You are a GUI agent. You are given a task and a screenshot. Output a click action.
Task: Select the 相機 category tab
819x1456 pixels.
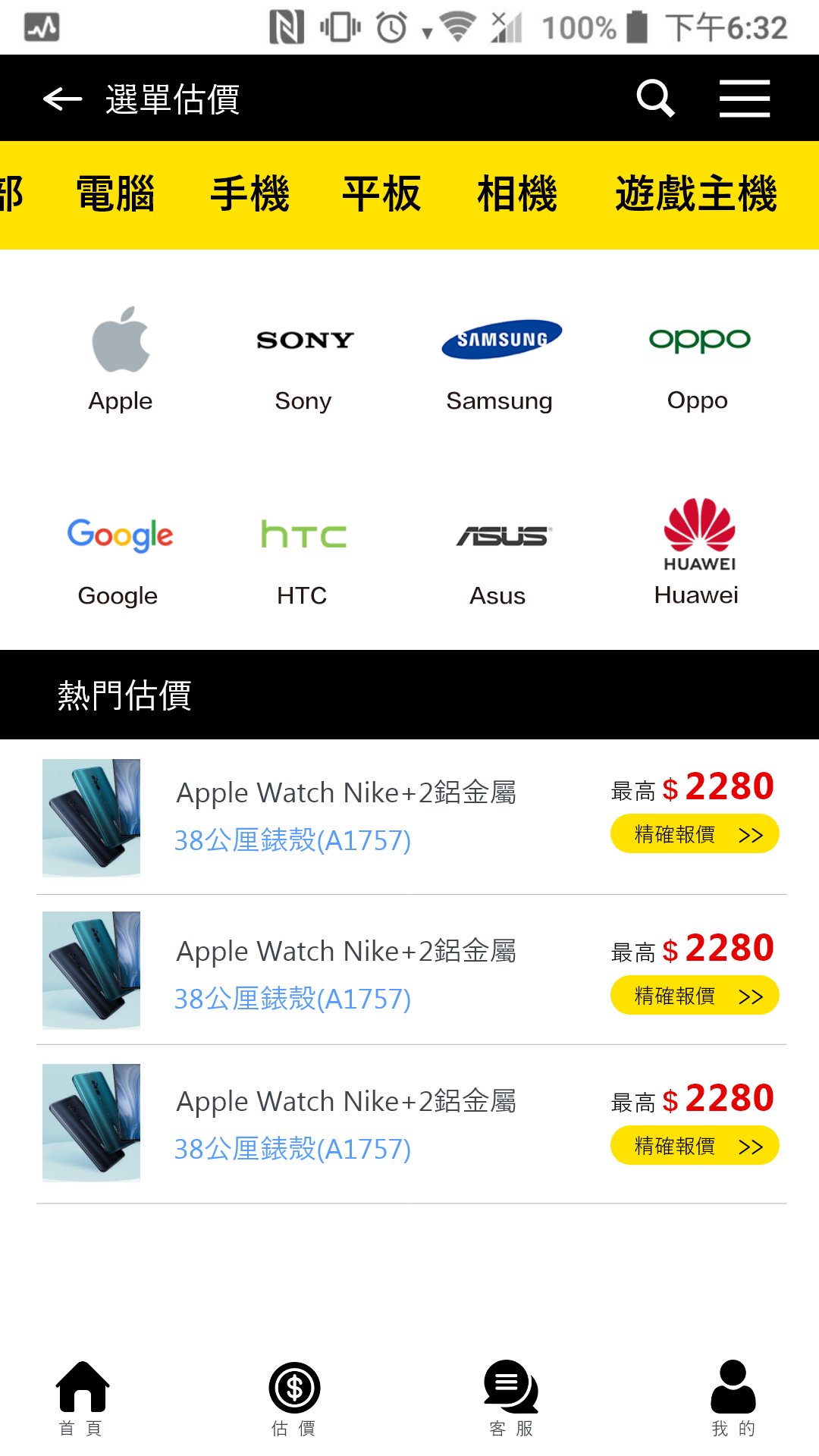[x=517, y=194]
